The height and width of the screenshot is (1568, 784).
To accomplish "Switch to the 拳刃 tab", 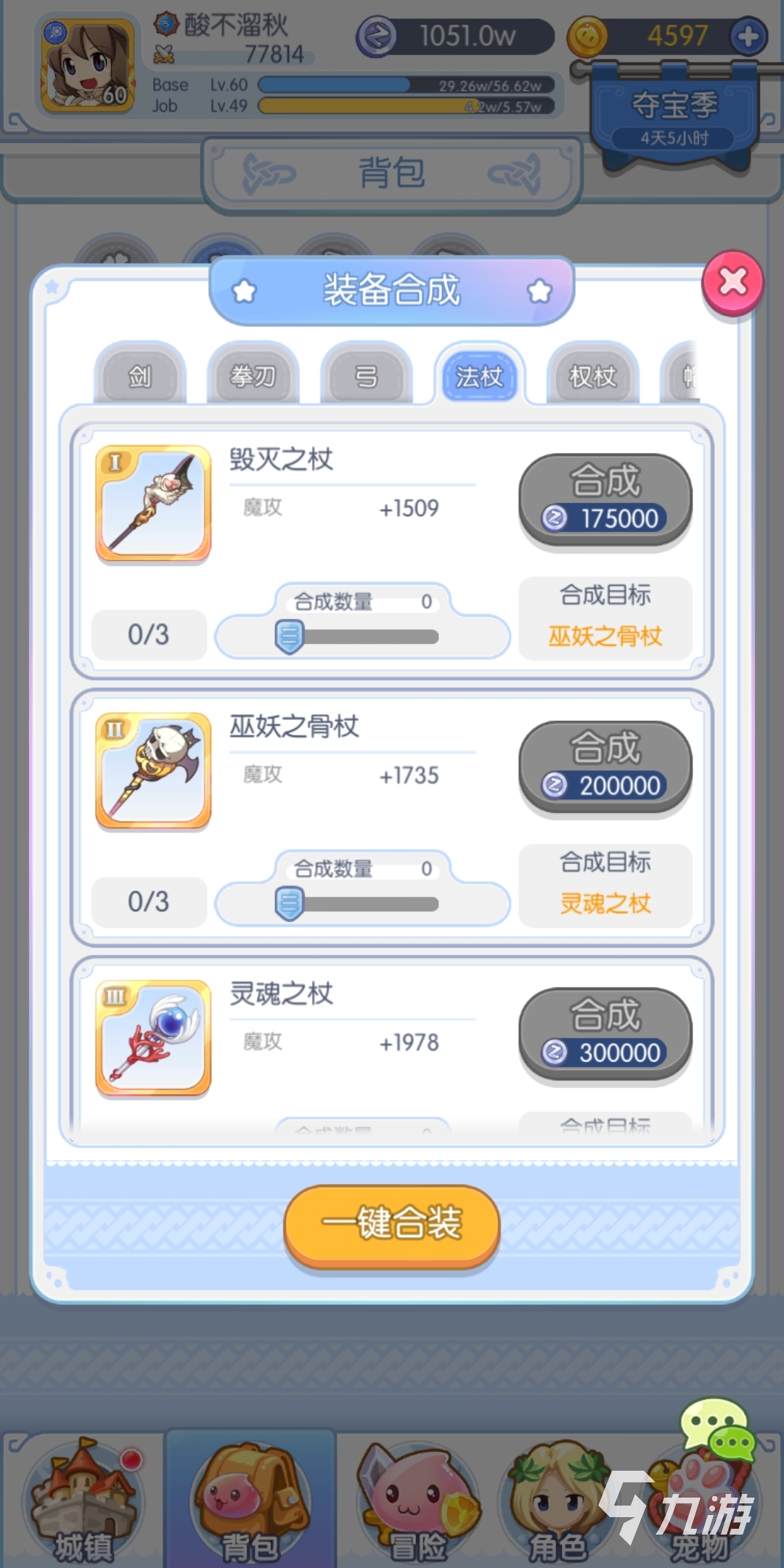I will (x=253, y=376).
